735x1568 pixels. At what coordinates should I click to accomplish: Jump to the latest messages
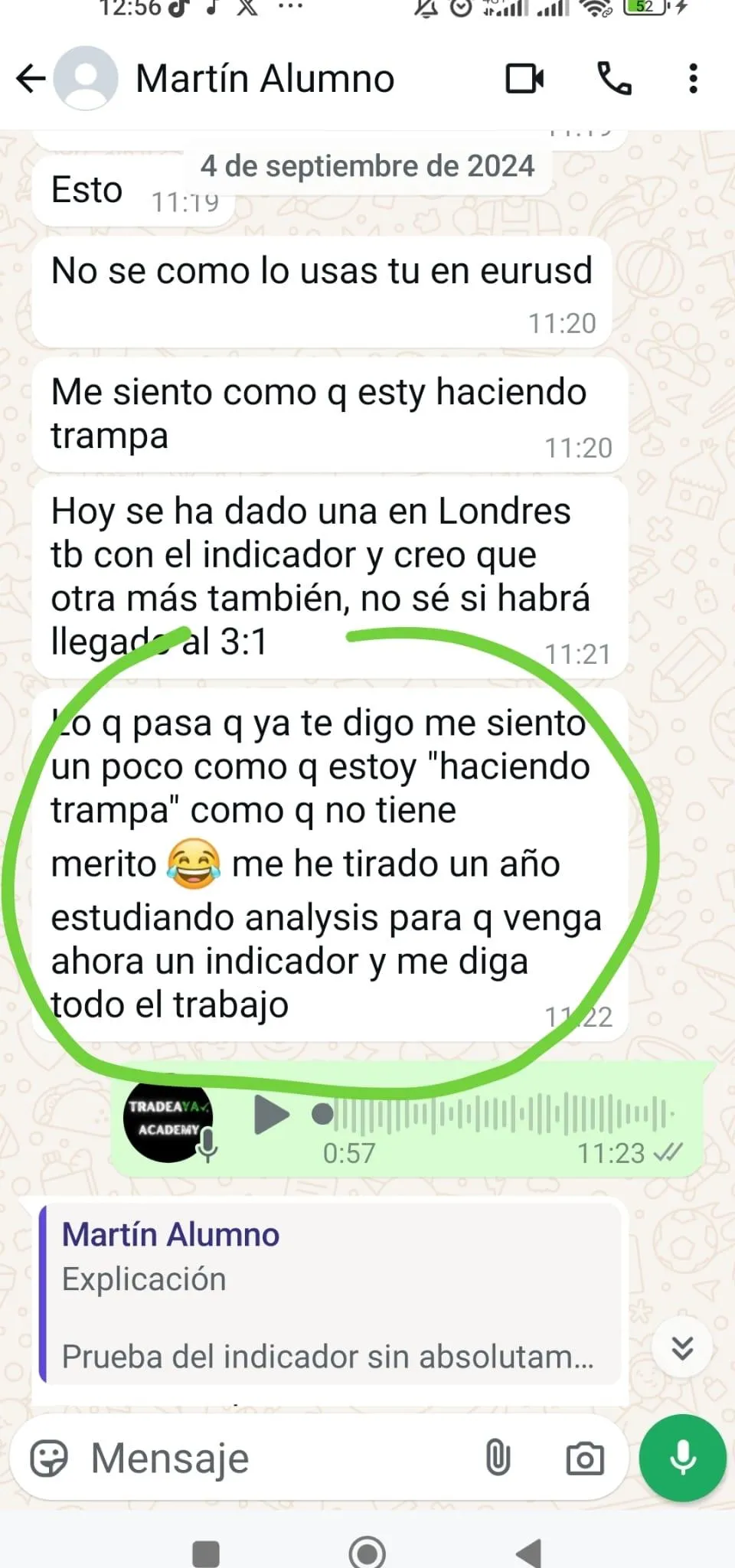tap(682, 1348)
